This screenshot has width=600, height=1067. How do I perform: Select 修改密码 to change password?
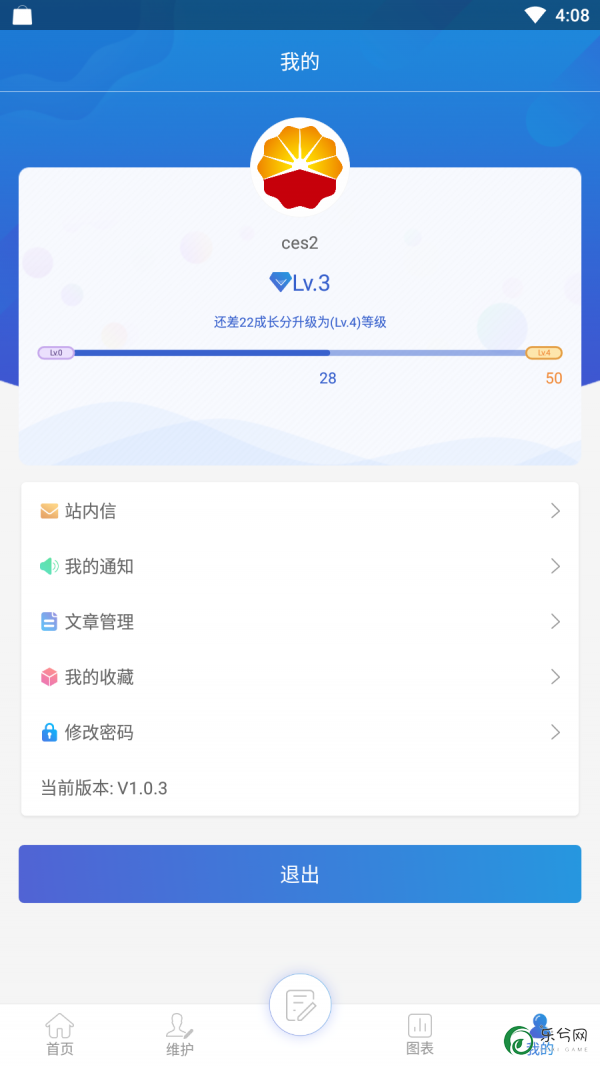[x=300, y=732]
